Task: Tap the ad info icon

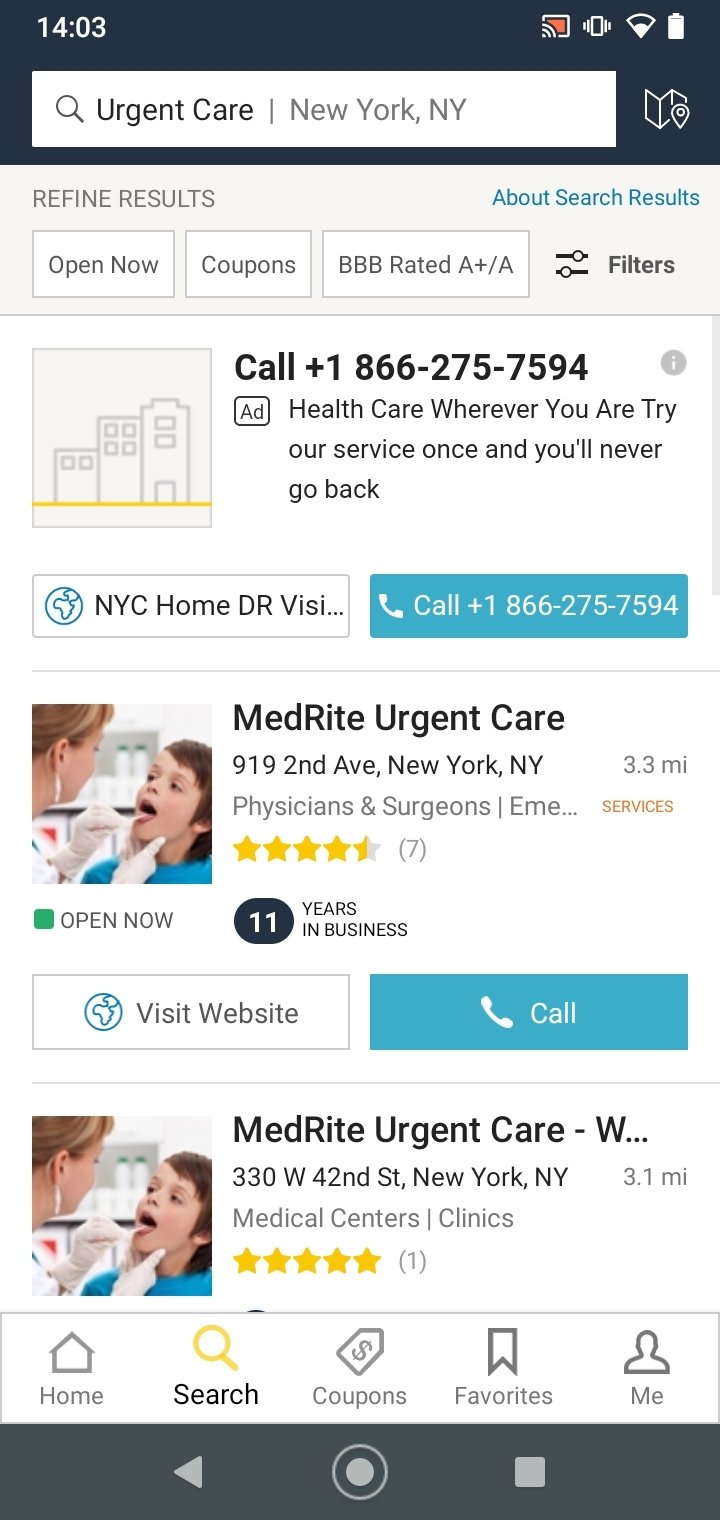Action: pos(674,363)
